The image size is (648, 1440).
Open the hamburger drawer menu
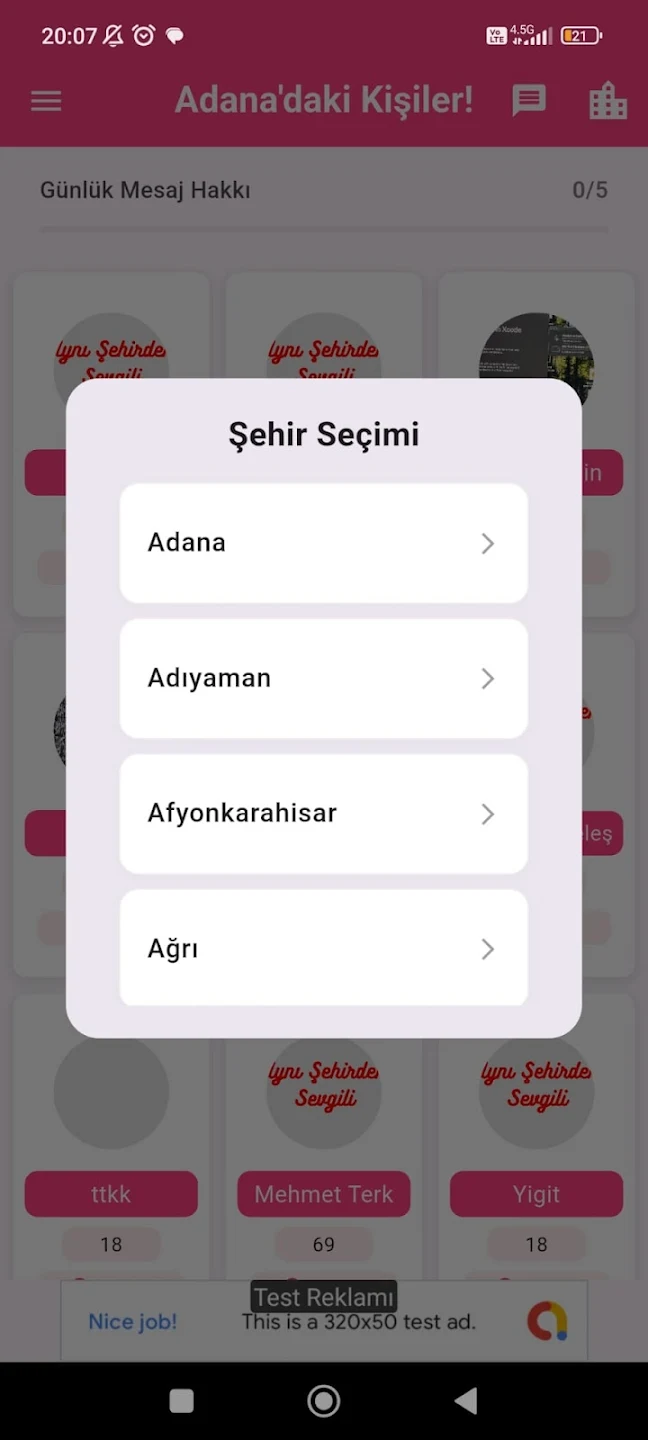click(x=46, y=101)
